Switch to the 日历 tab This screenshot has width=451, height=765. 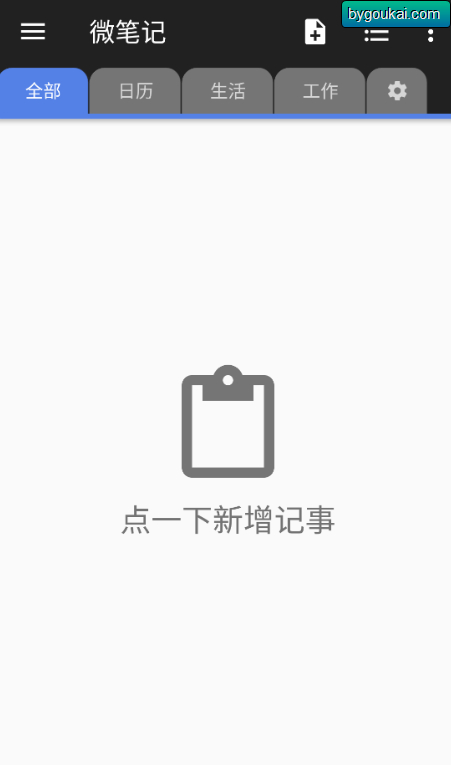tap(135, 91)
